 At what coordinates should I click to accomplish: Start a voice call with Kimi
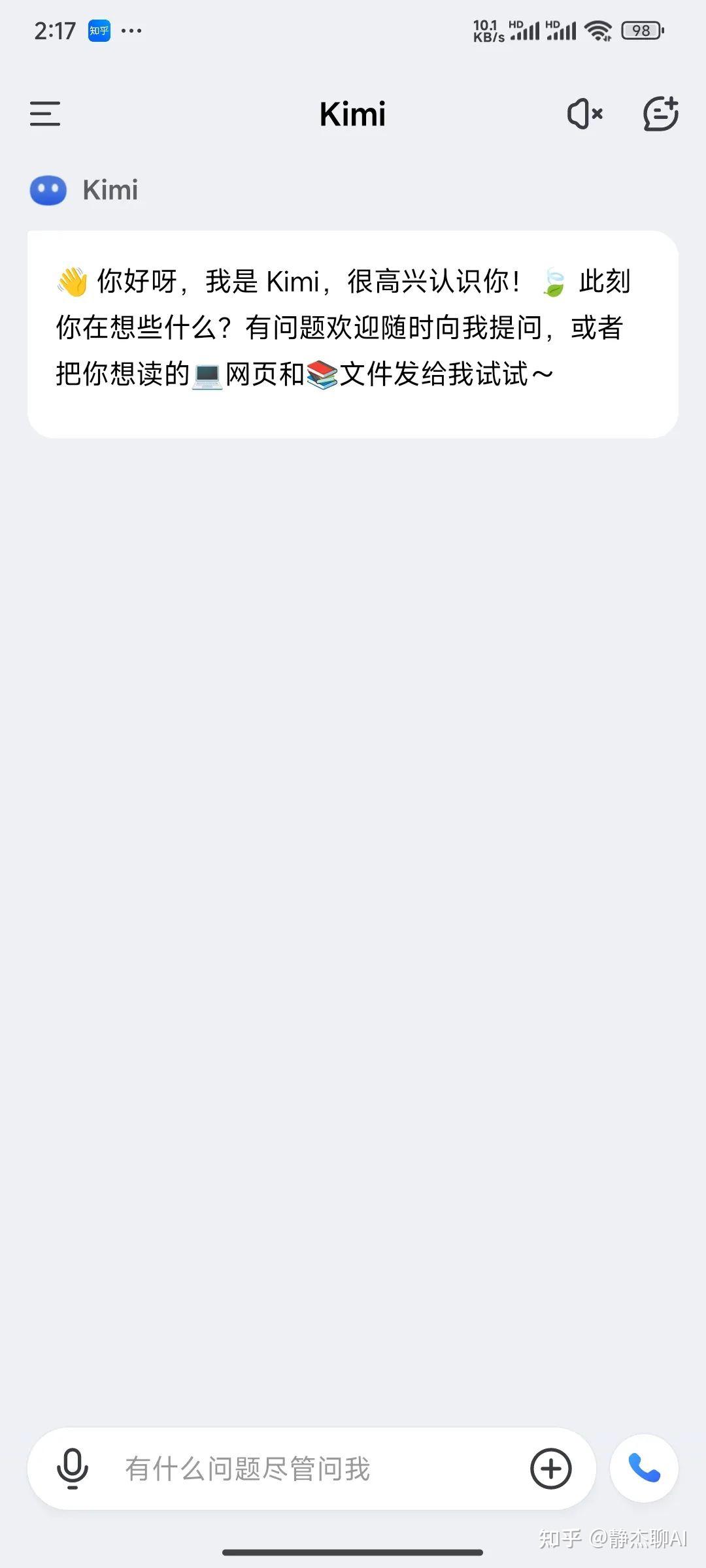click(644, 1468)
